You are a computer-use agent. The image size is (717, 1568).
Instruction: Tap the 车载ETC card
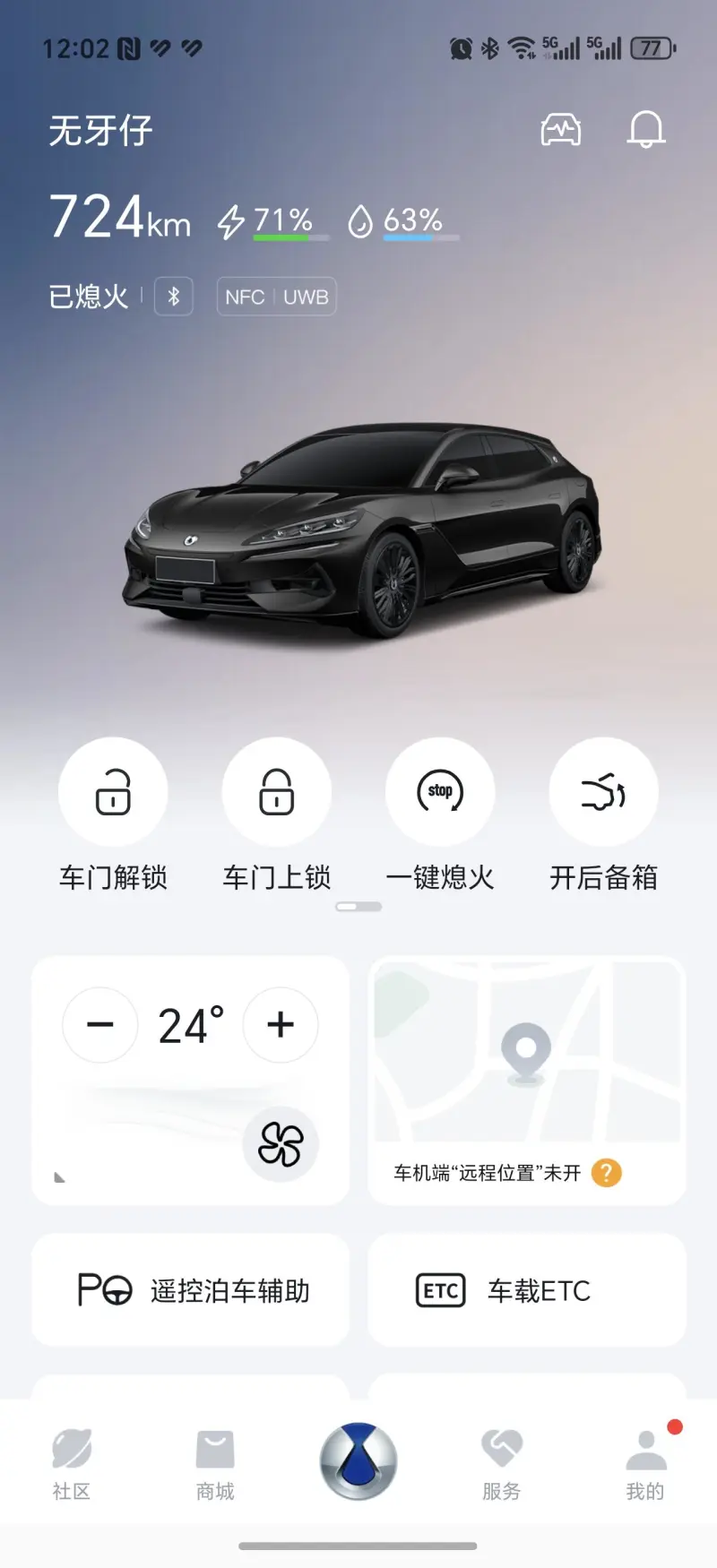click(x=527, y=1290)
